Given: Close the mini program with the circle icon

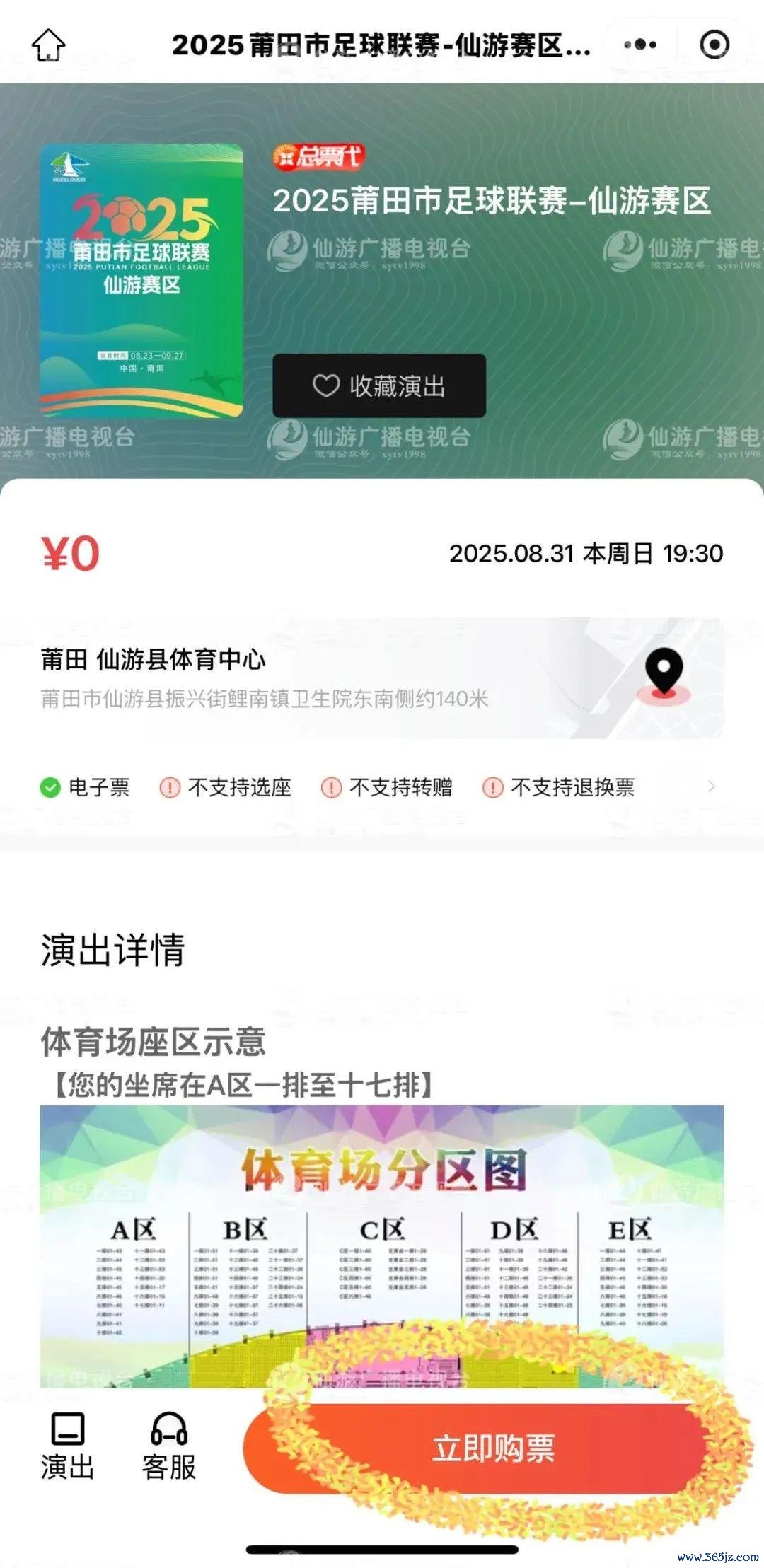Looking at the screenshot, I should click(714, 45).
